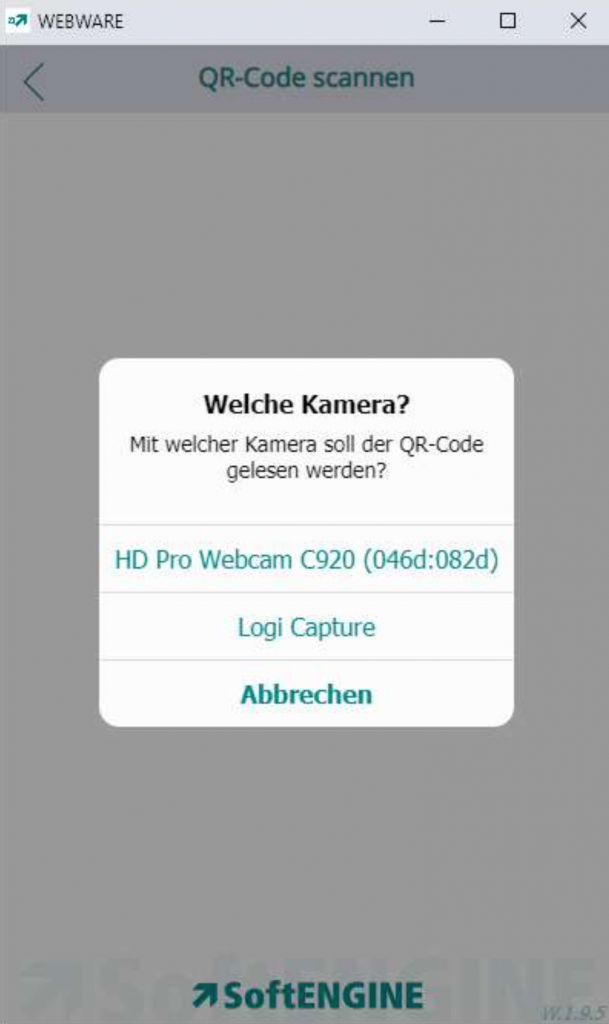The width and height of the screenshot is (609, 1024).
Task: Tap Abbrechen to cancel the dialog
Action: pyautogui.click(x=306, y=694)
